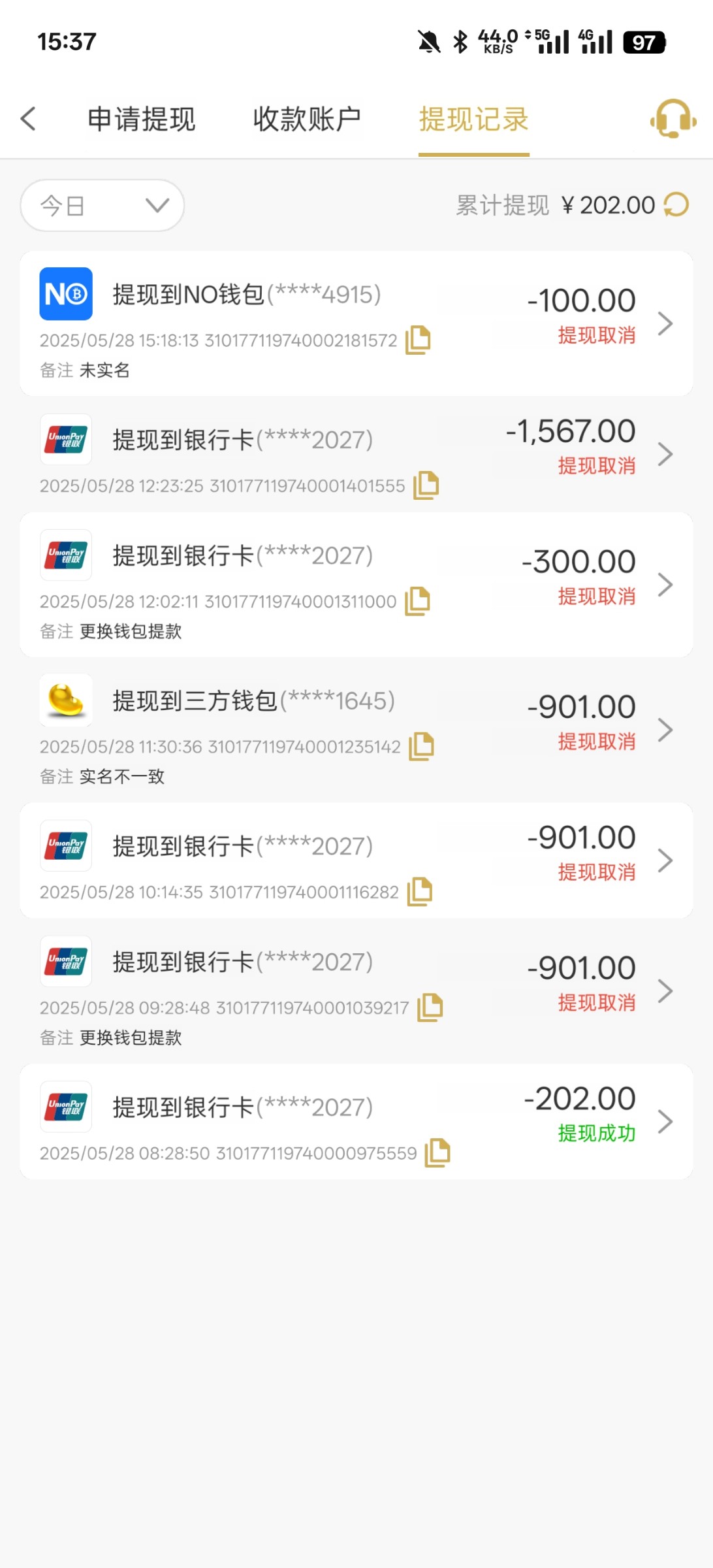Refresh the 累计提现 total

pyautogui.click(x=676, y=205)
